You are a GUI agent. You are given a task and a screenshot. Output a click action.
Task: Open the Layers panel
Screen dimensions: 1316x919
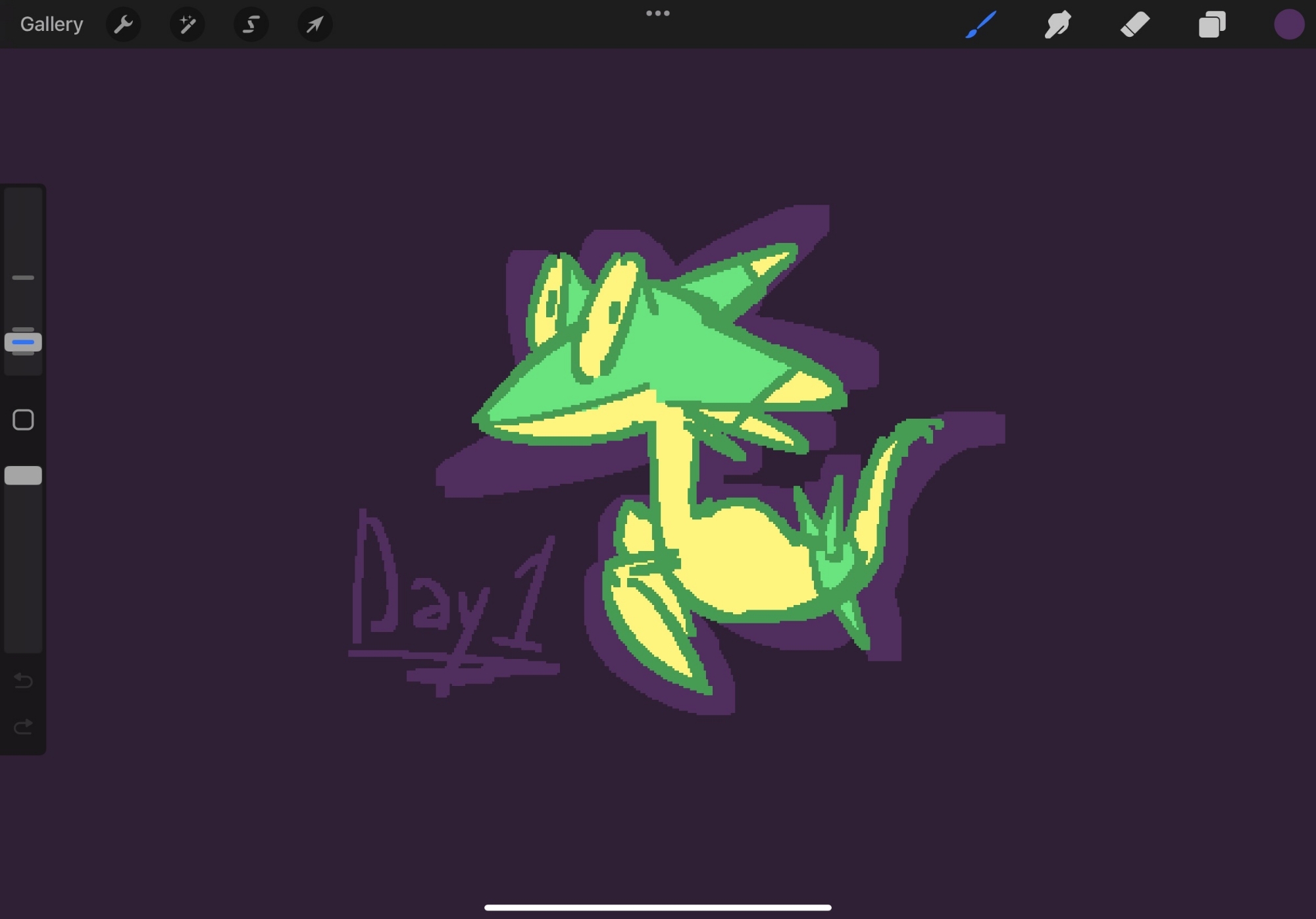[x=1212, y=25]
